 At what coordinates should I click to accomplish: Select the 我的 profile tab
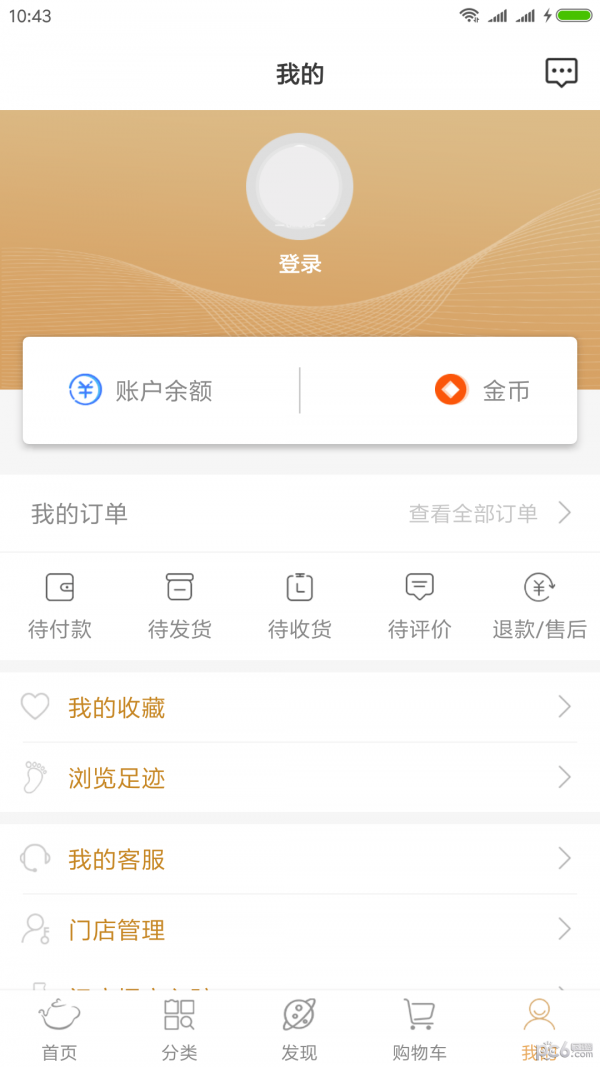pos(539,1030)
